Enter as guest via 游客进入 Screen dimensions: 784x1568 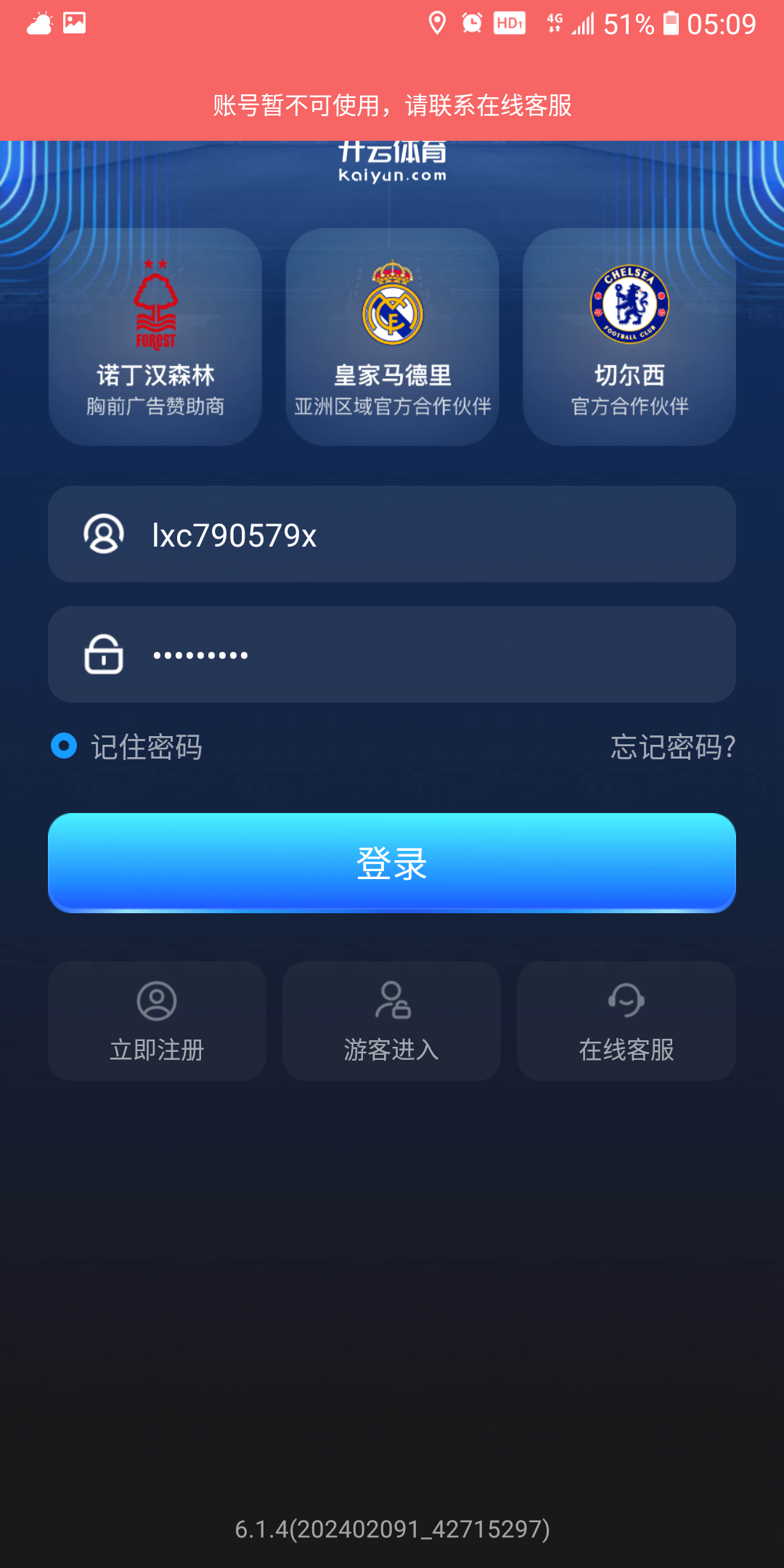[x=391, y=1021]
